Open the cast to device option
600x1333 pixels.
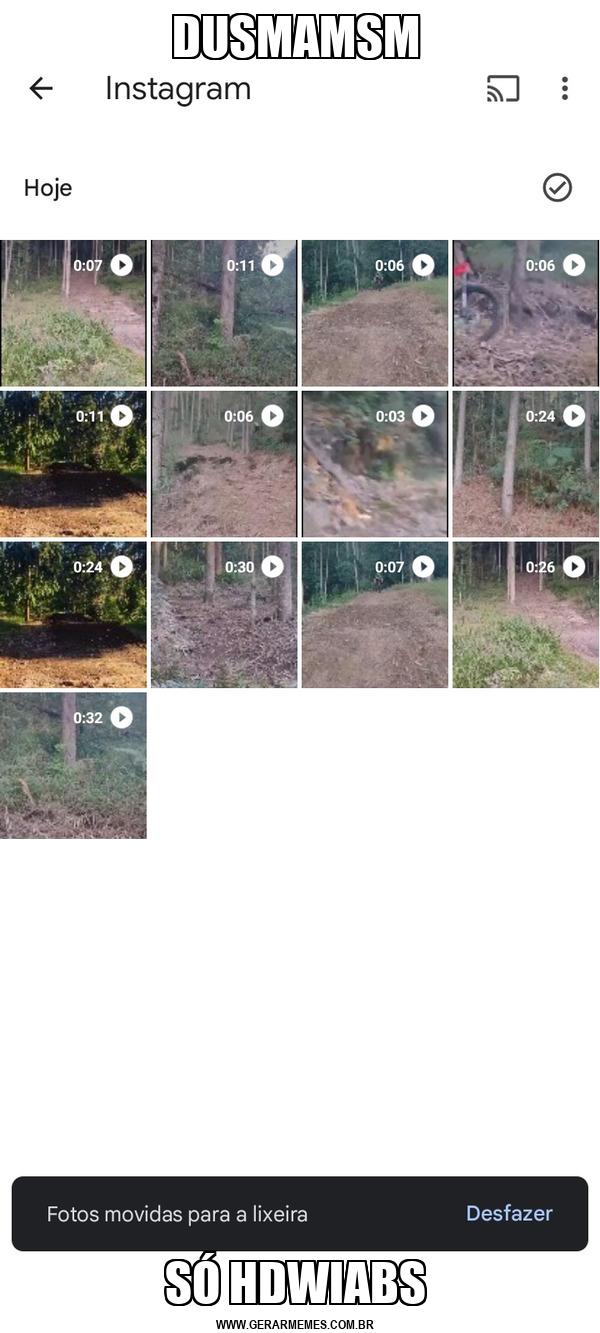(x=503, y=88)
